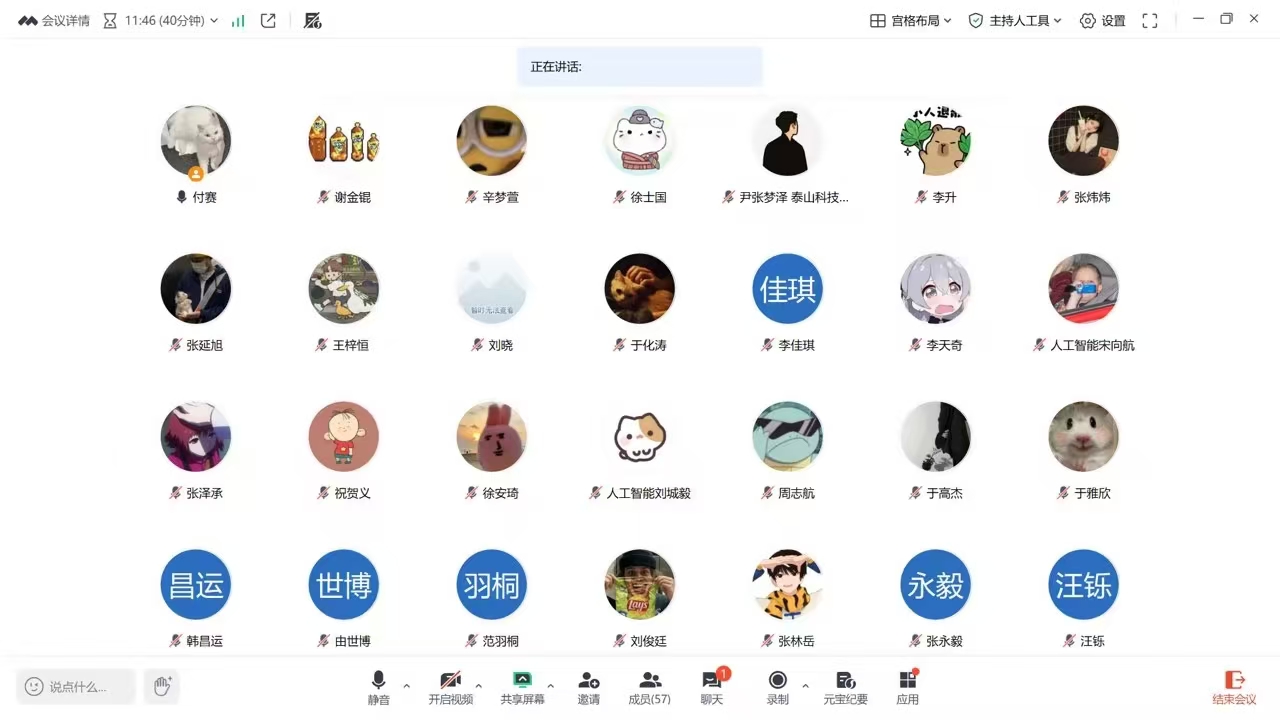1280x720 pixels.
Task: Open 会议详情 meeting details
Action: tap(54, 20)
